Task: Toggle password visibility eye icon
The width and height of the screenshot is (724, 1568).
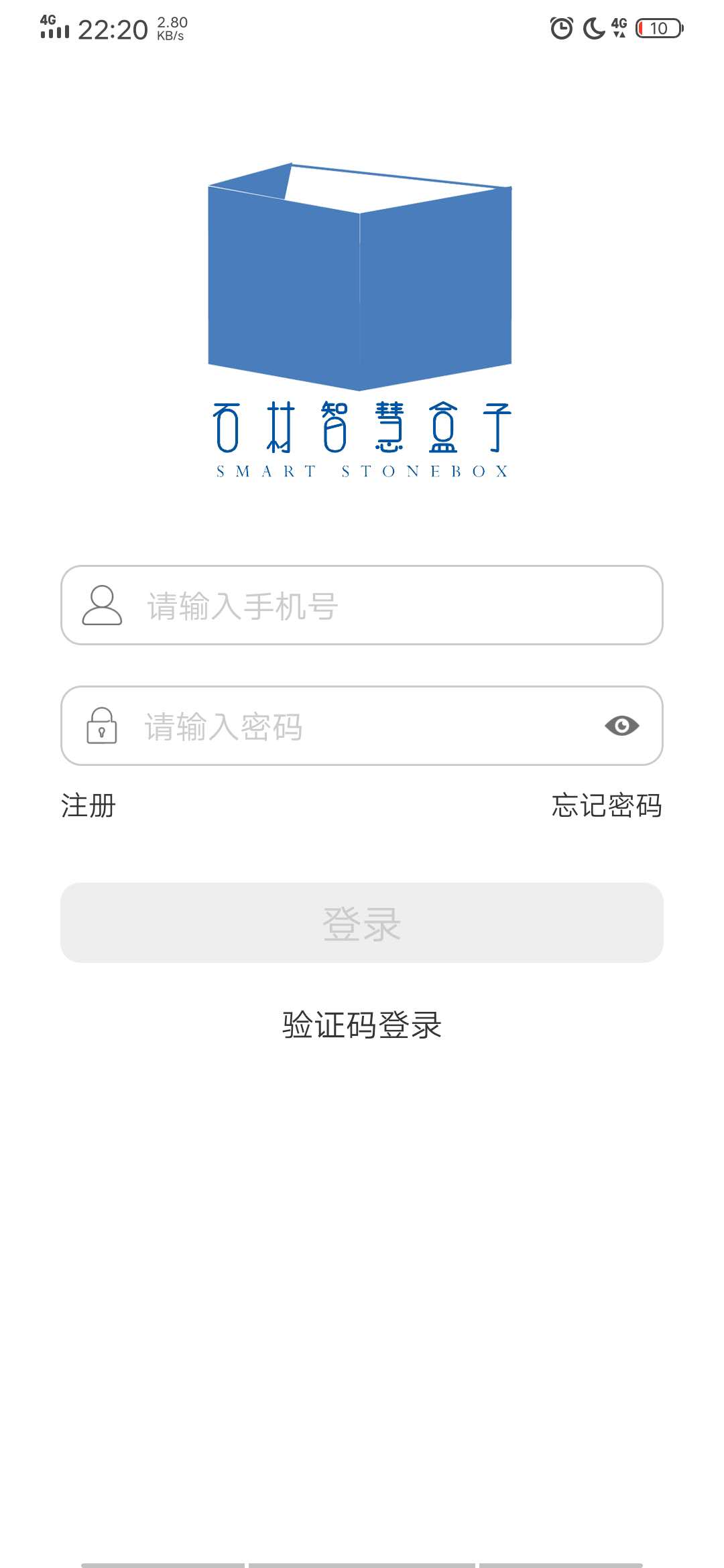Action: point(621,726)
